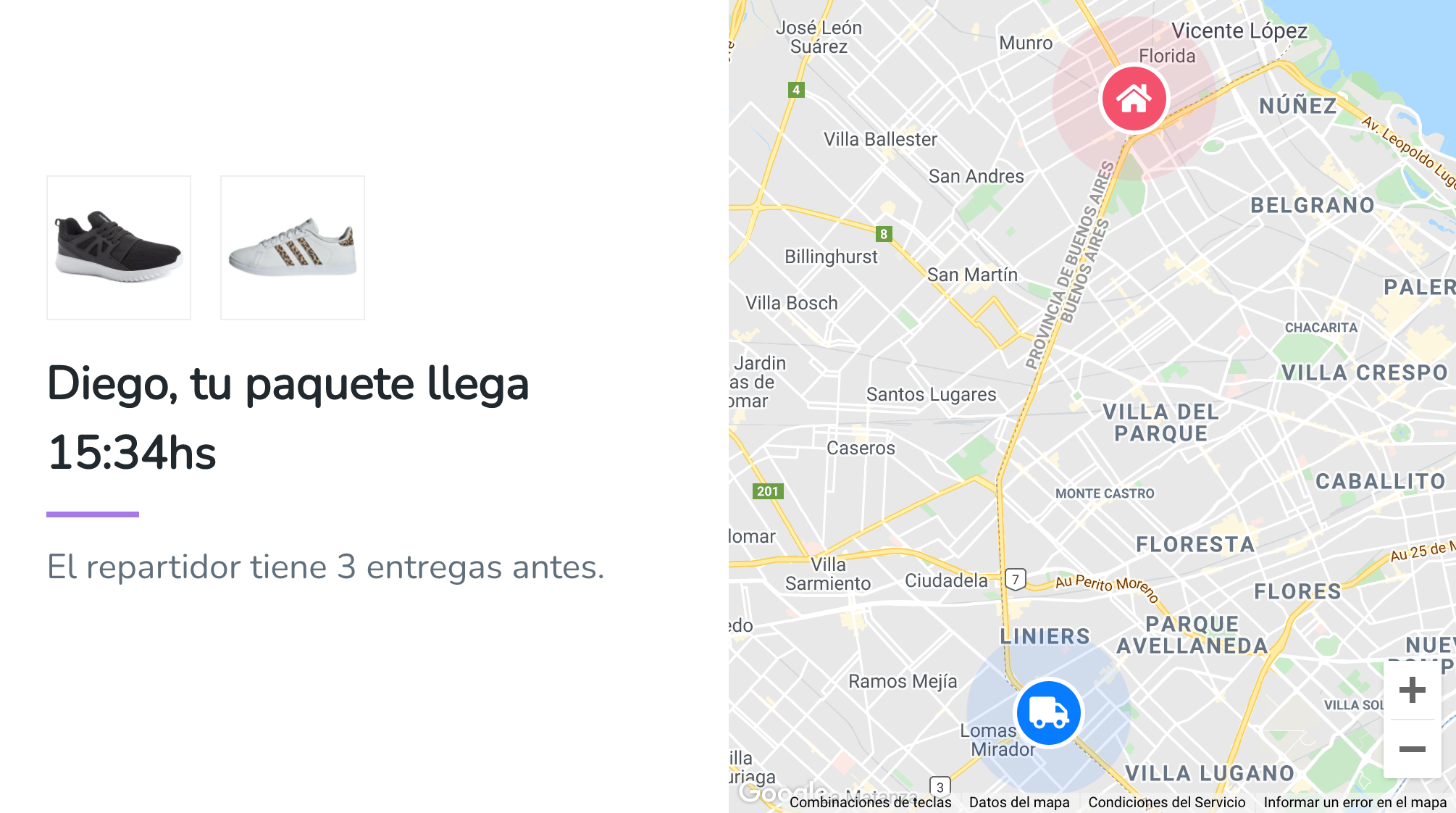Image resolution: width=1456 pixels, height=813 pixels.
Task: Open Informar un error en el mapa
Action: tap(1355, 802)
